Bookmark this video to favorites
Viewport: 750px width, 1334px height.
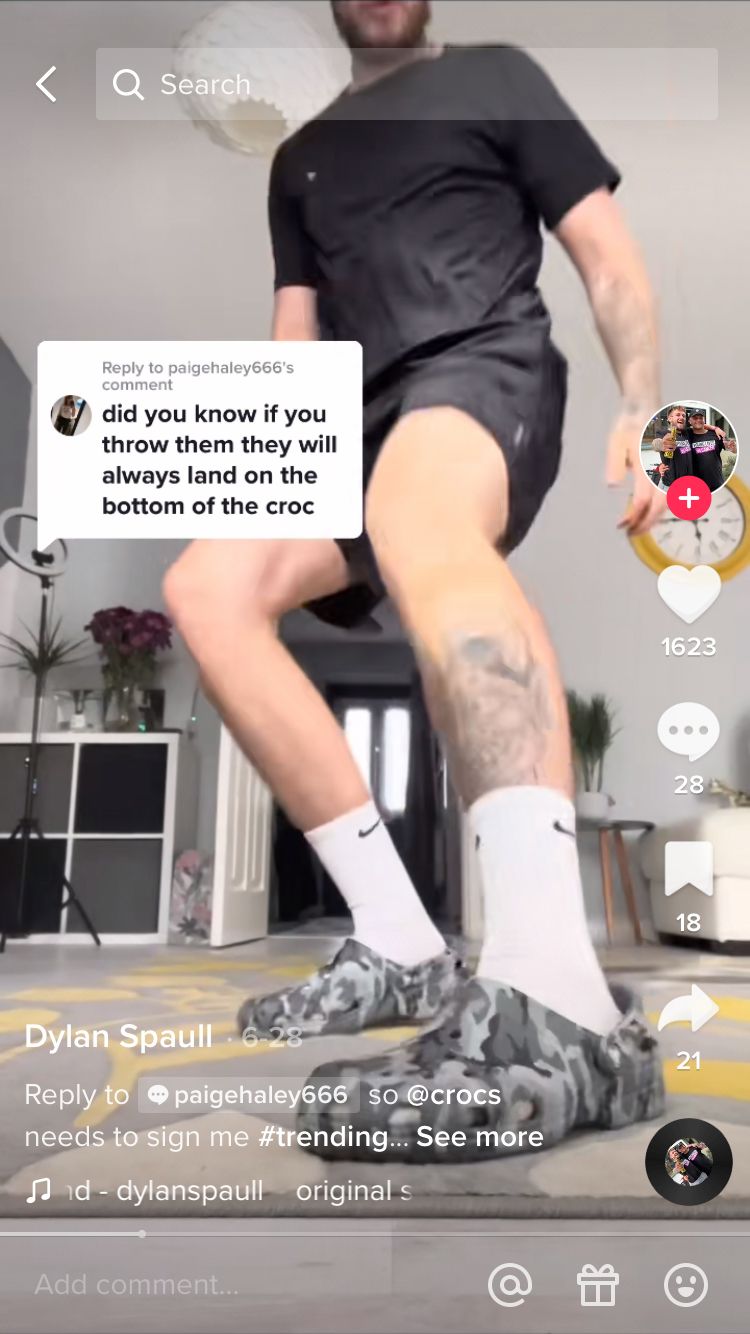click(x=689, y=868)
